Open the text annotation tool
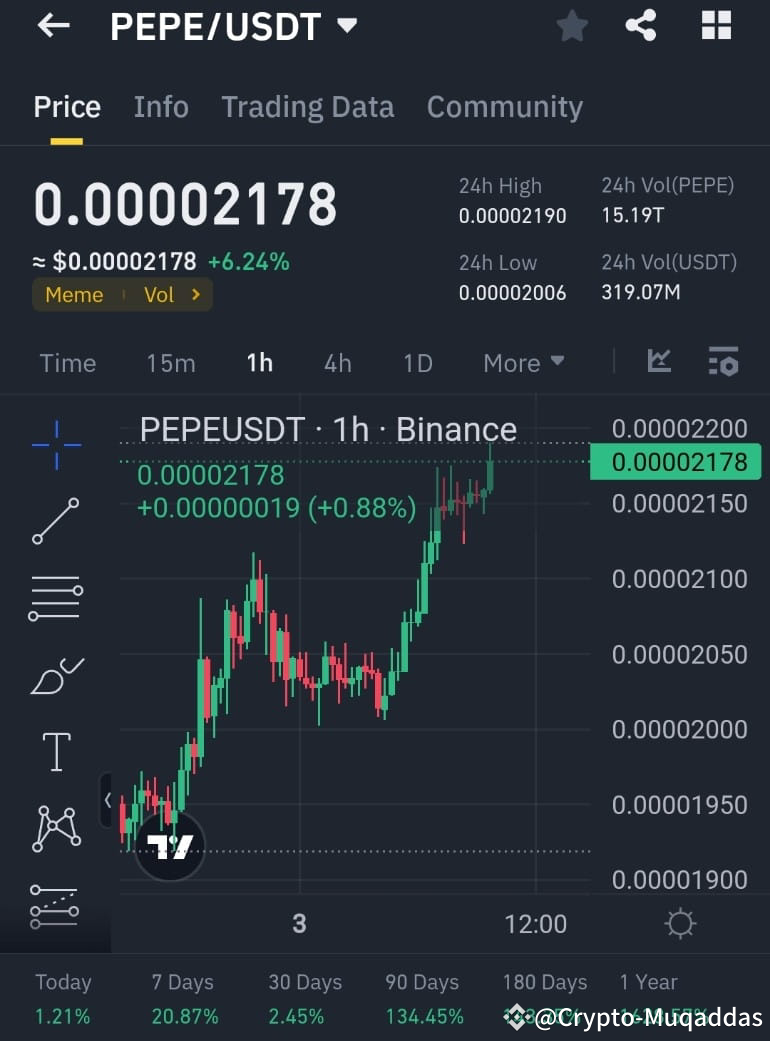Viewport: 770px width, 1041px height. (55, 751)
